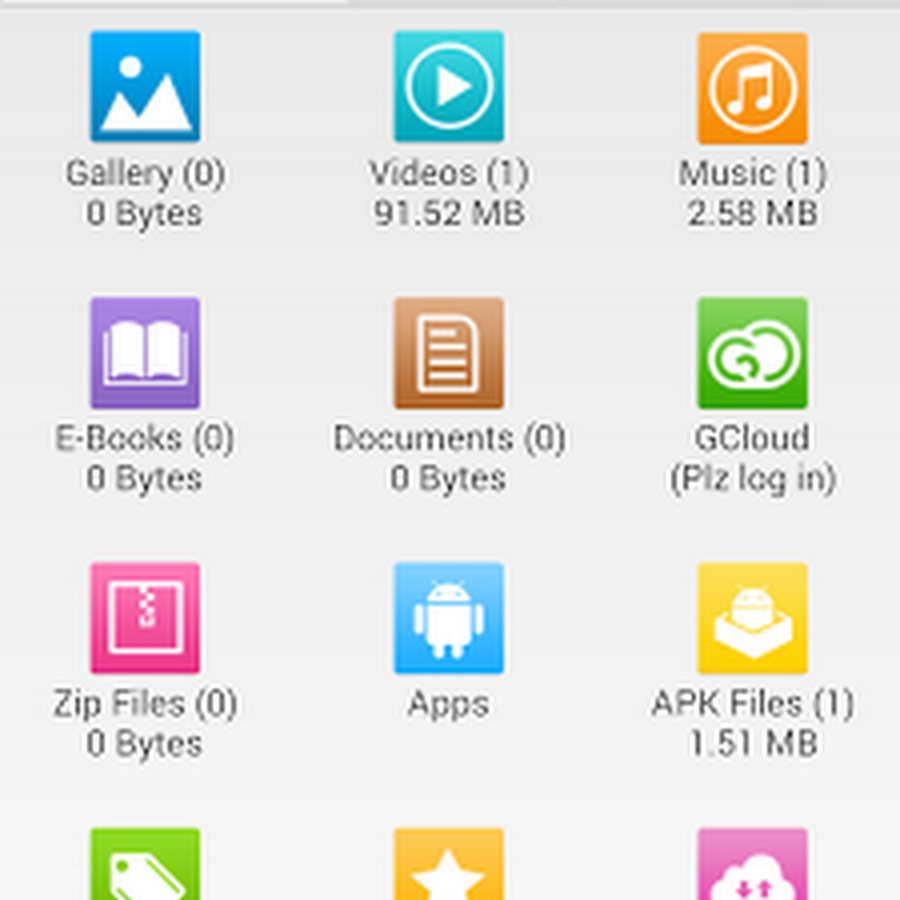
Task: Open the Videos category
Action: (x=449, y=87)
